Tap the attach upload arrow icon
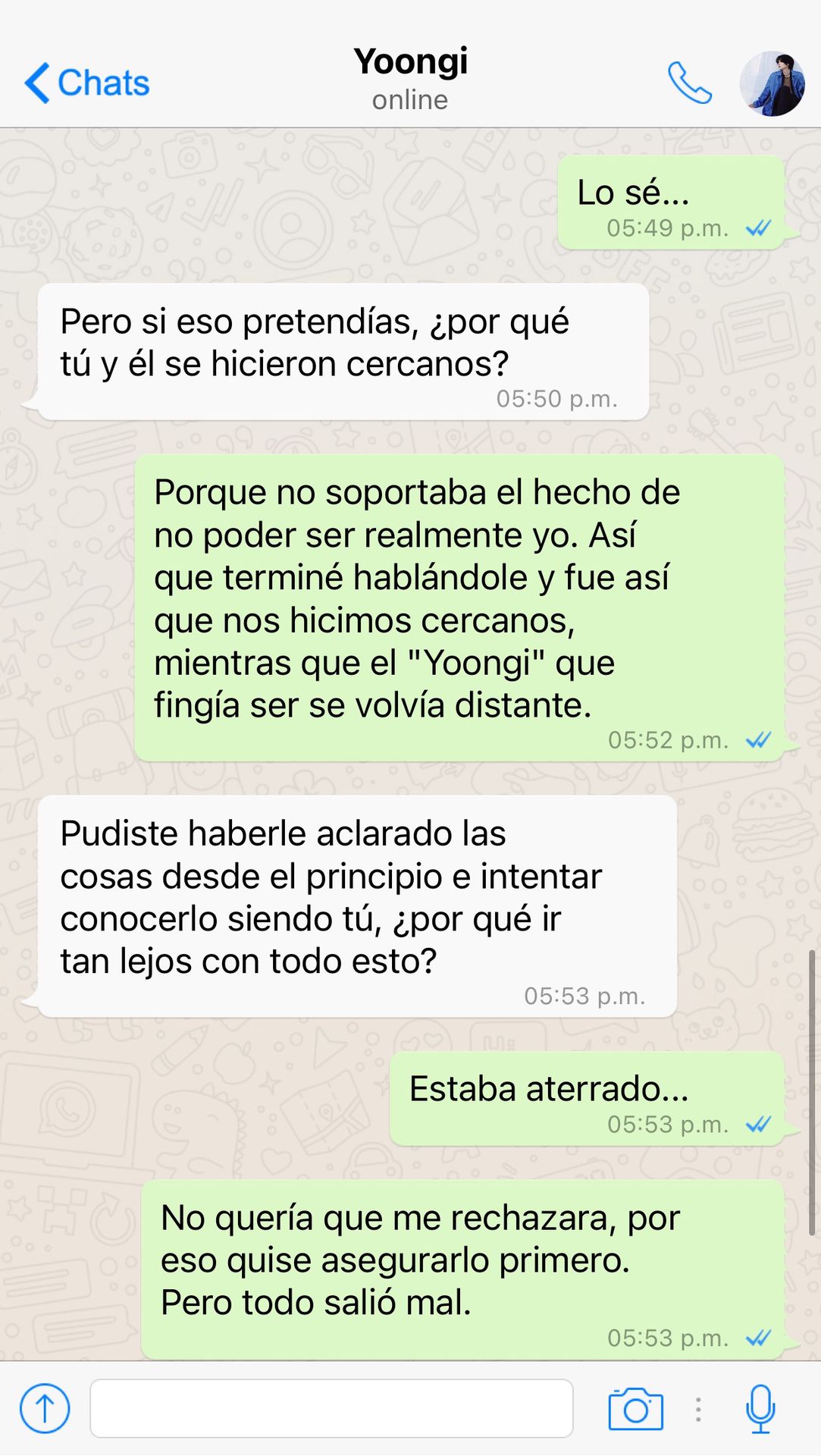821x1456 pixels. pyautogui.click(x=45, y=1408)
